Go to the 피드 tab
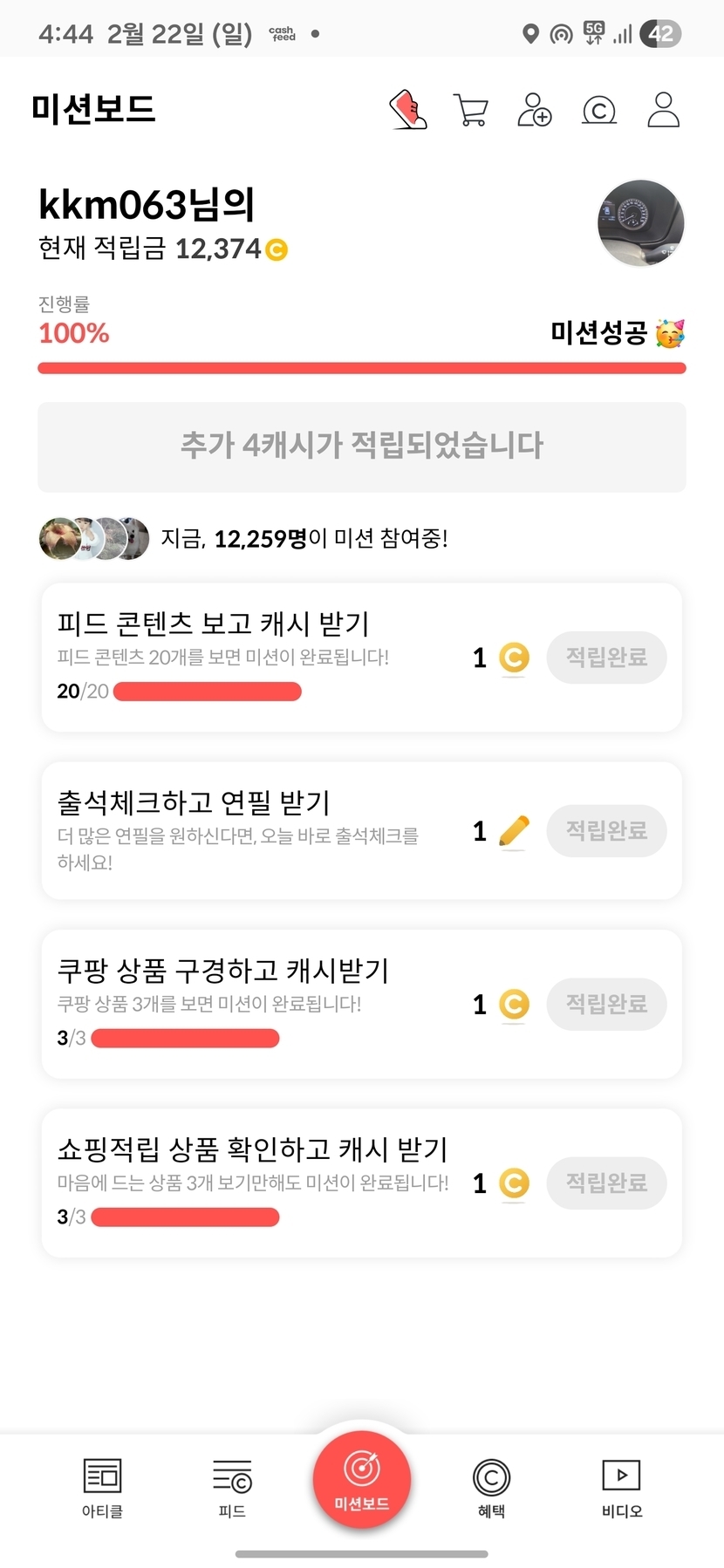Image resolution: width=724 pixels, height=1568 pixels. [232, 1488]
